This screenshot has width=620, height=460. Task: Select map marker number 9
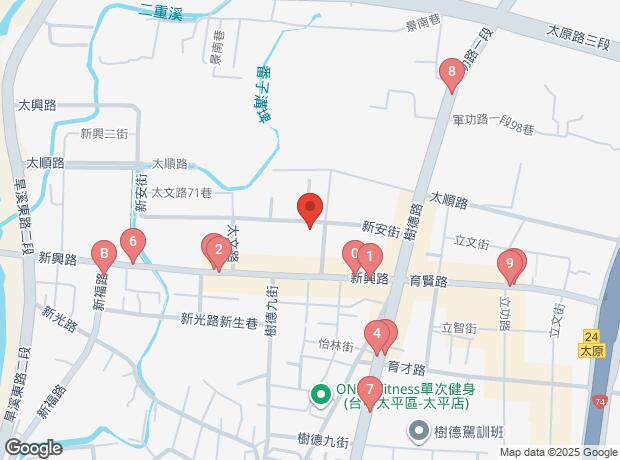click(x=510, y=264)
